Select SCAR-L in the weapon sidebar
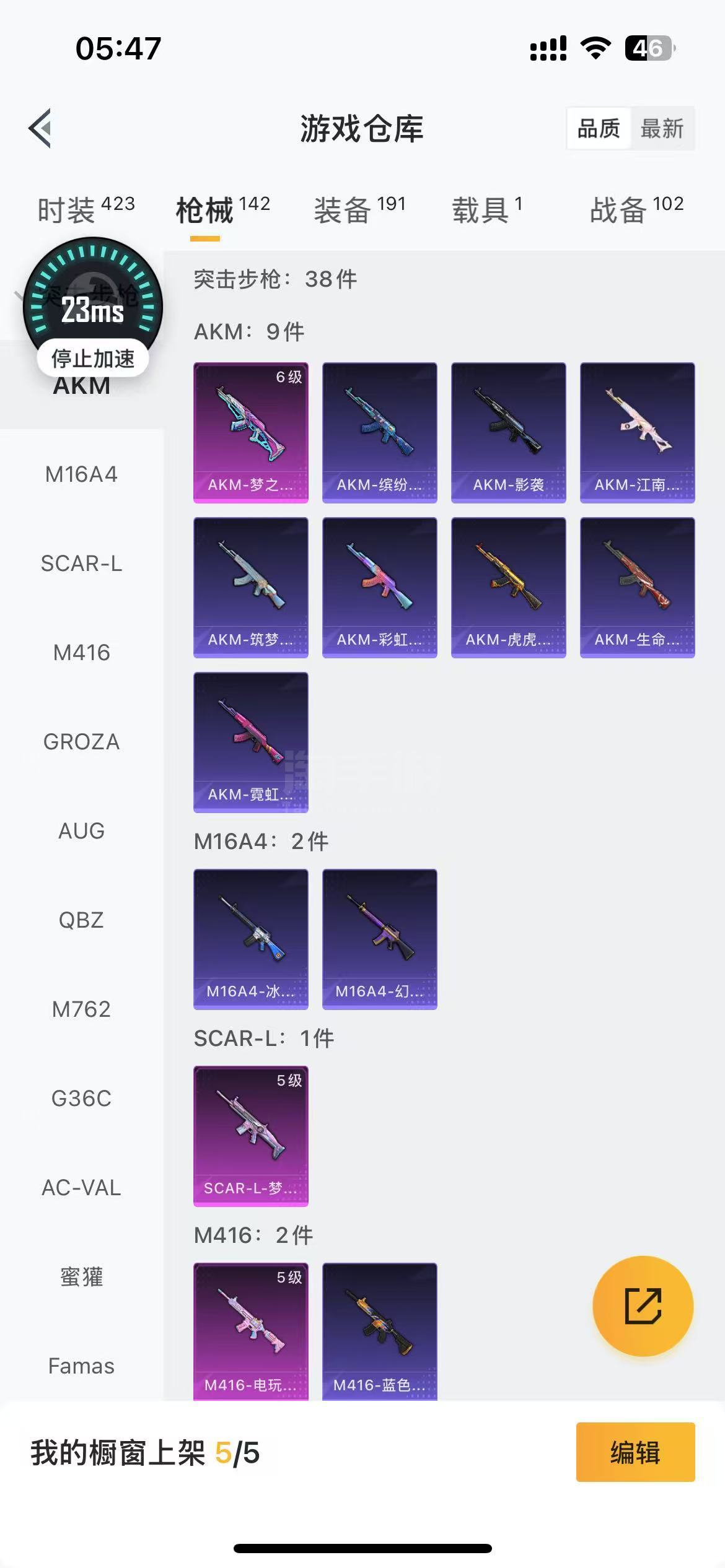Viewport: 725px width, 1568px height. click(x=81, y=564)
